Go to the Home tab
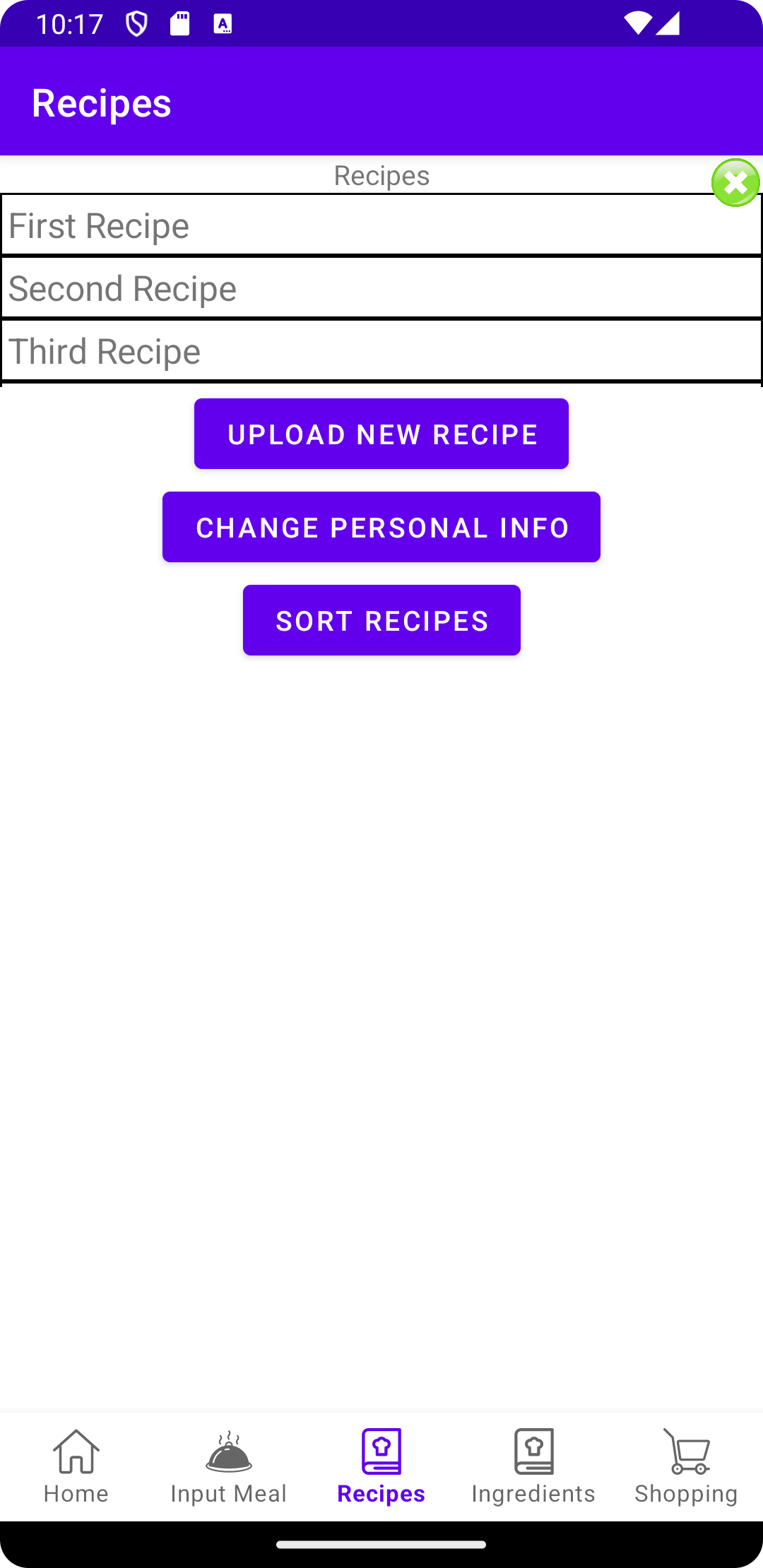763x1568 pixels. point(76,1466)
